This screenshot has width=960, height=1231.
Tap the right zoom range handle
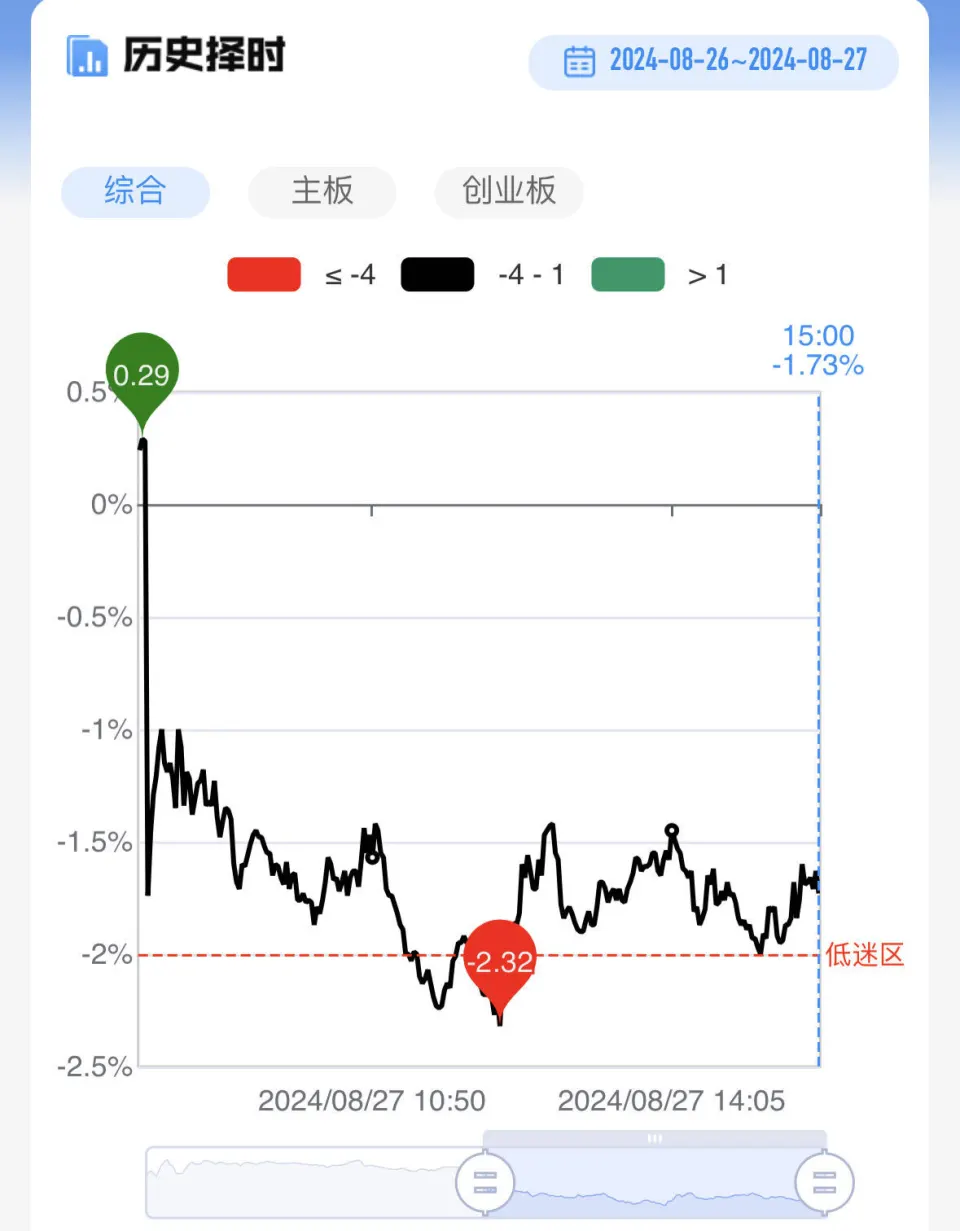click(824, 1183)
